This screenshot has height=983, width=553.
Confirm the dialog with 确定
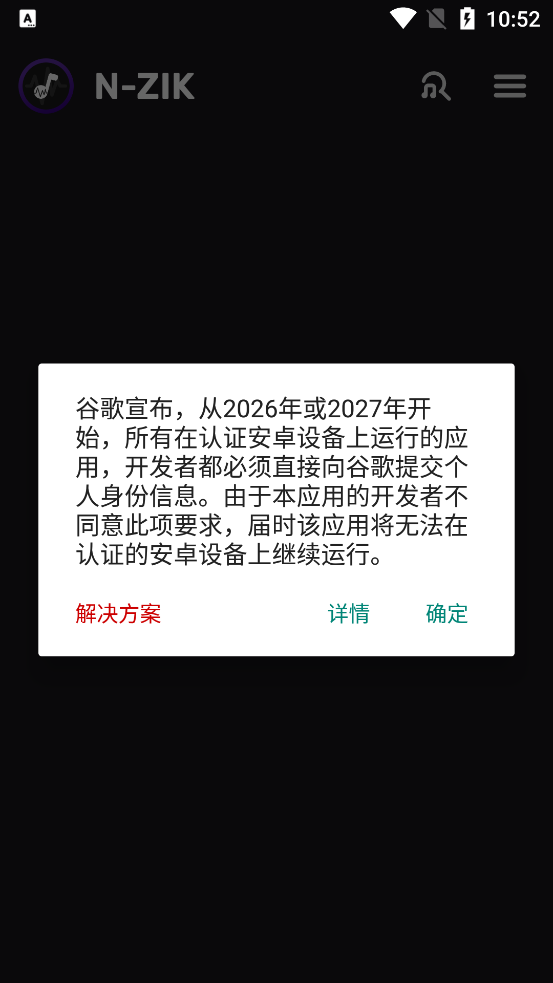[x=447, y=613]
